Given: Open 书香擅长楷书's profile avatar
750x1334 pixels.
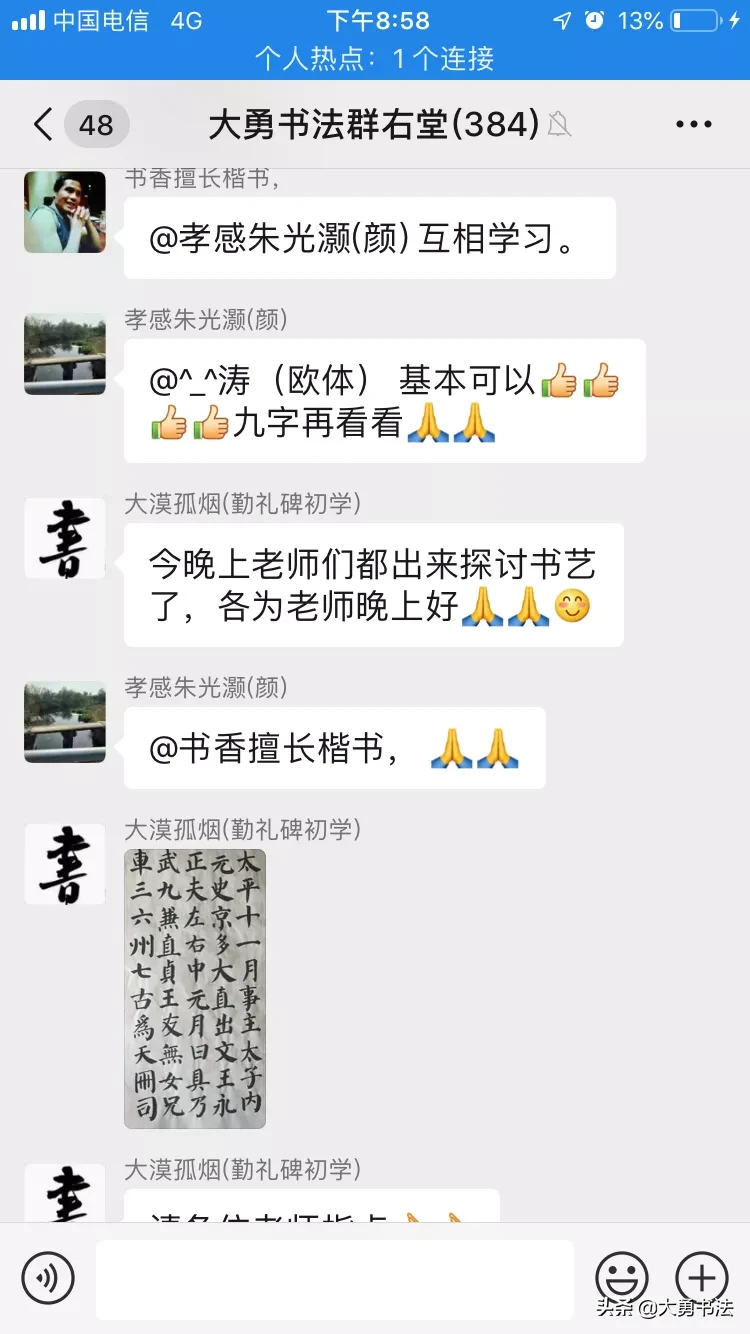Looking at the screenshot, I should (x=64, y=212).
